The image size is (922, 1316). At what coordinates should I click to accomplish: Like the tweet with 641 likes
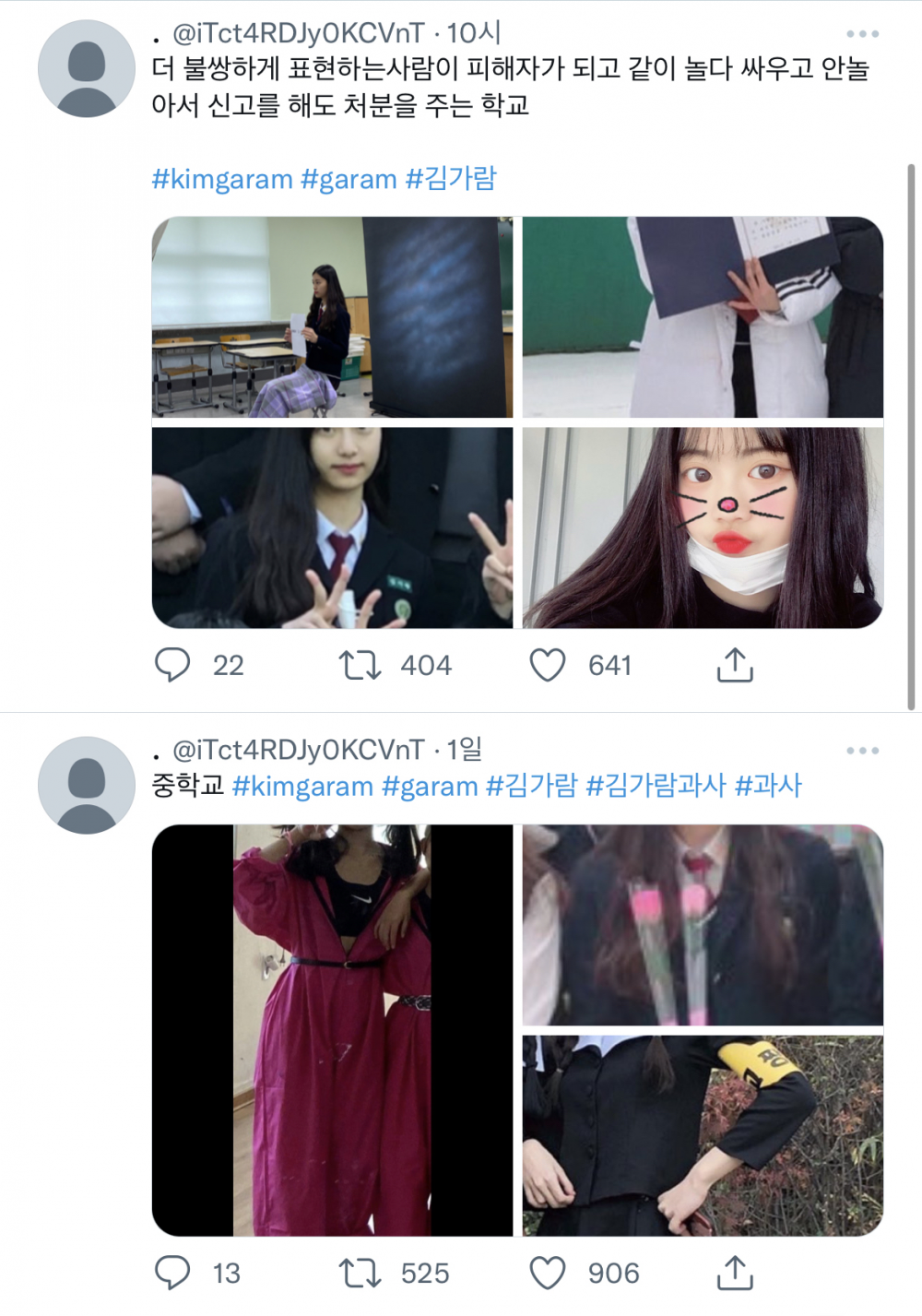pyautogui.click(x=548, y=665)
